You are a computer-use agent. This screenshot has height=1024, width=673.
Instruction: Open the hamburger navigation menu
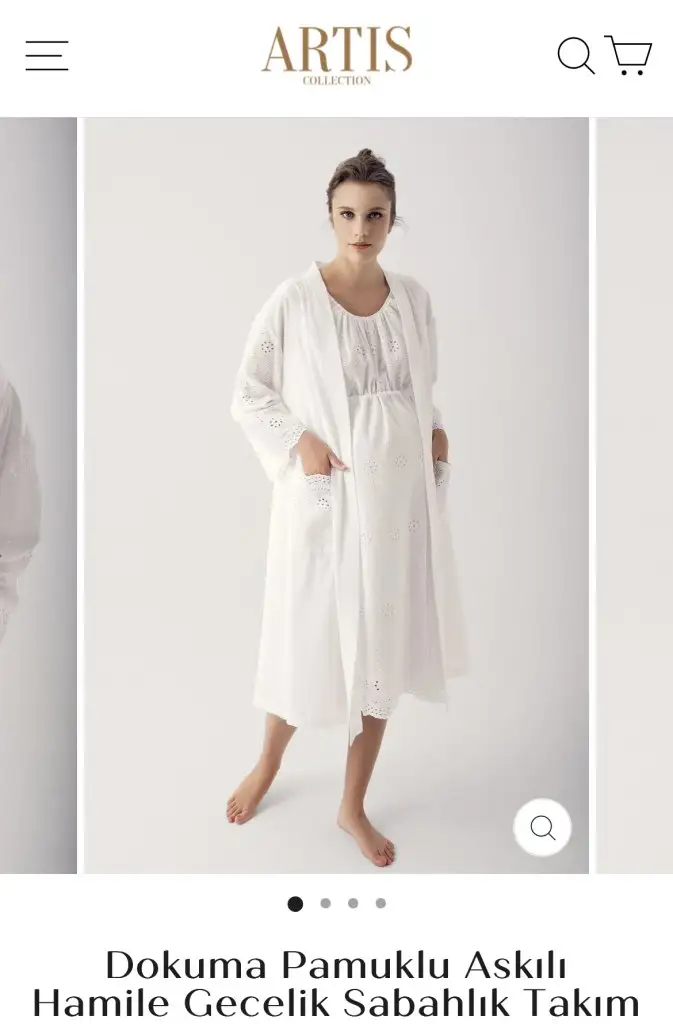(47, 55)
